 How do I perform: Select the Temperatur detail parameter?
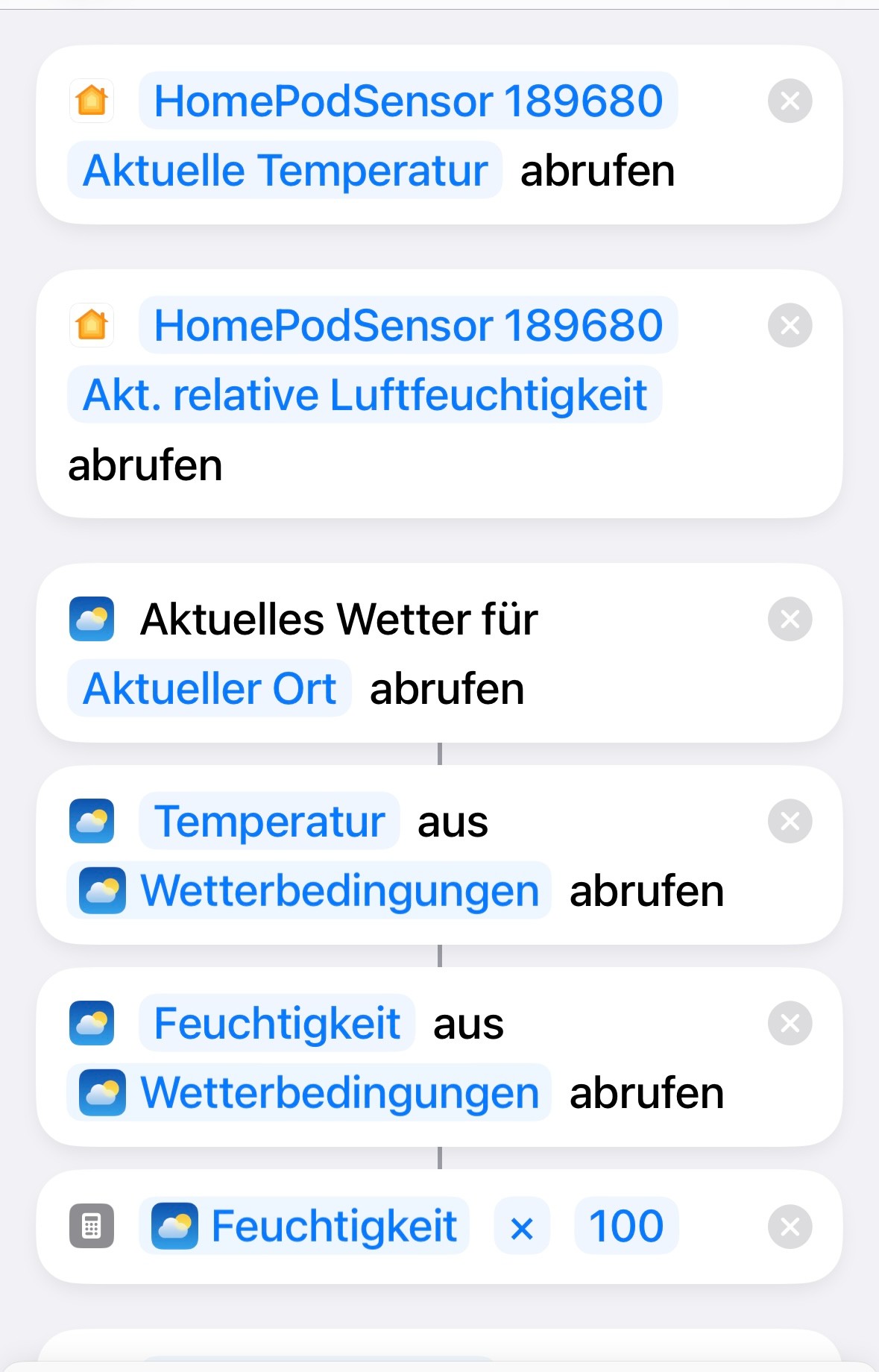(x=269, y=821)
